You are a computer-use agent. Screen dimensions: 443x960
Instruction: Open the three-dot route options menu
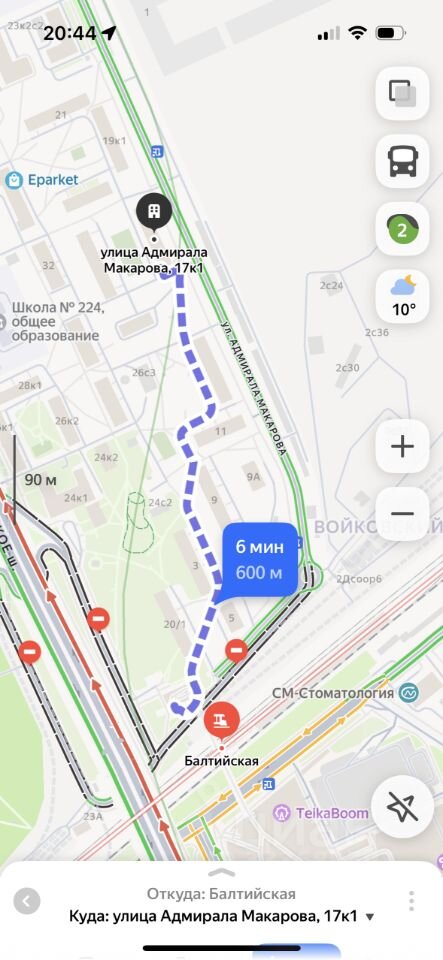[x=411, y=901]
